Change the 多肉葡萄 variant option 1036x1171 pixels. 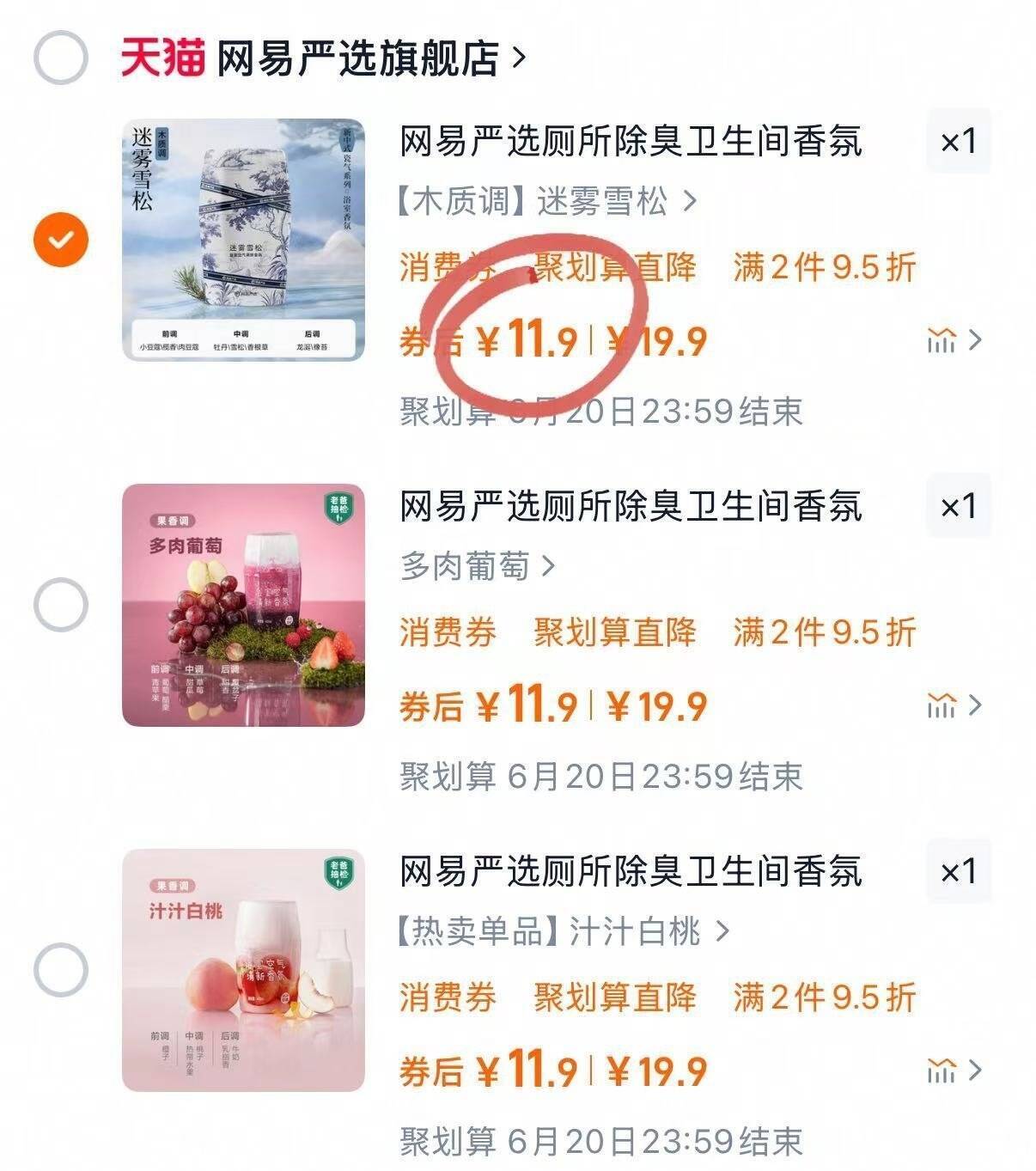[x=478, y=567]
